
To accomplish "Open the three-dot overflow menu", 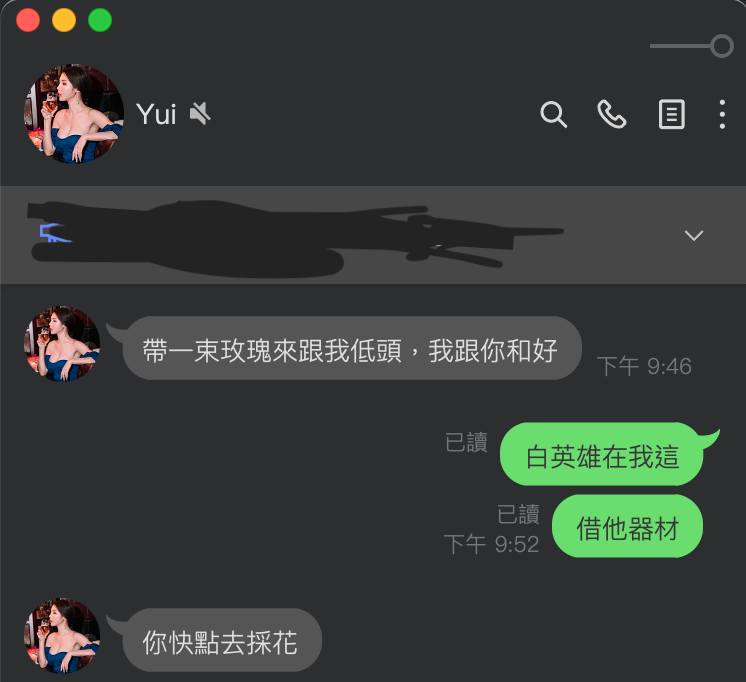I will click(x=722, y=115).
